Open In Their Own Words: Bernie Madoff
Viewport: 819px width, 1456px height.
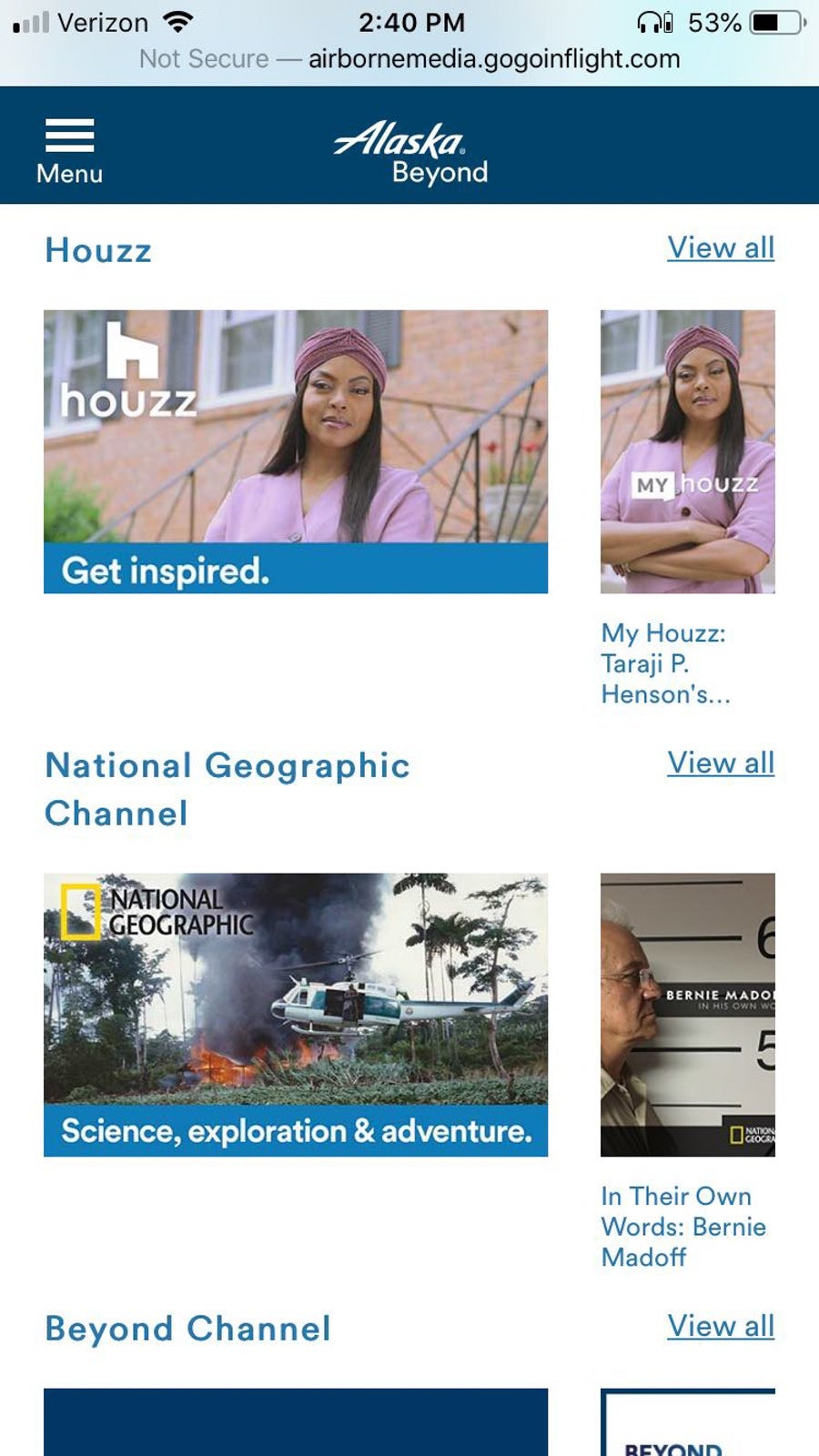[x=687, y=1015]
